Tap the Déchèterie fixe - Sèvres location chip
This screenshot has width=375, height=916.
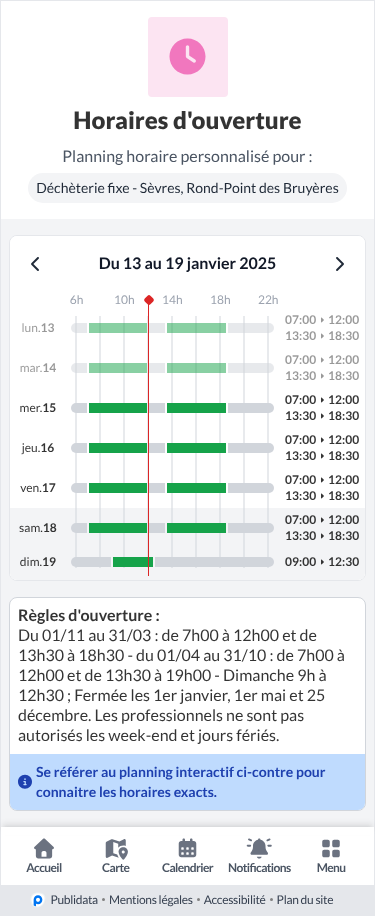coord(188,188)
